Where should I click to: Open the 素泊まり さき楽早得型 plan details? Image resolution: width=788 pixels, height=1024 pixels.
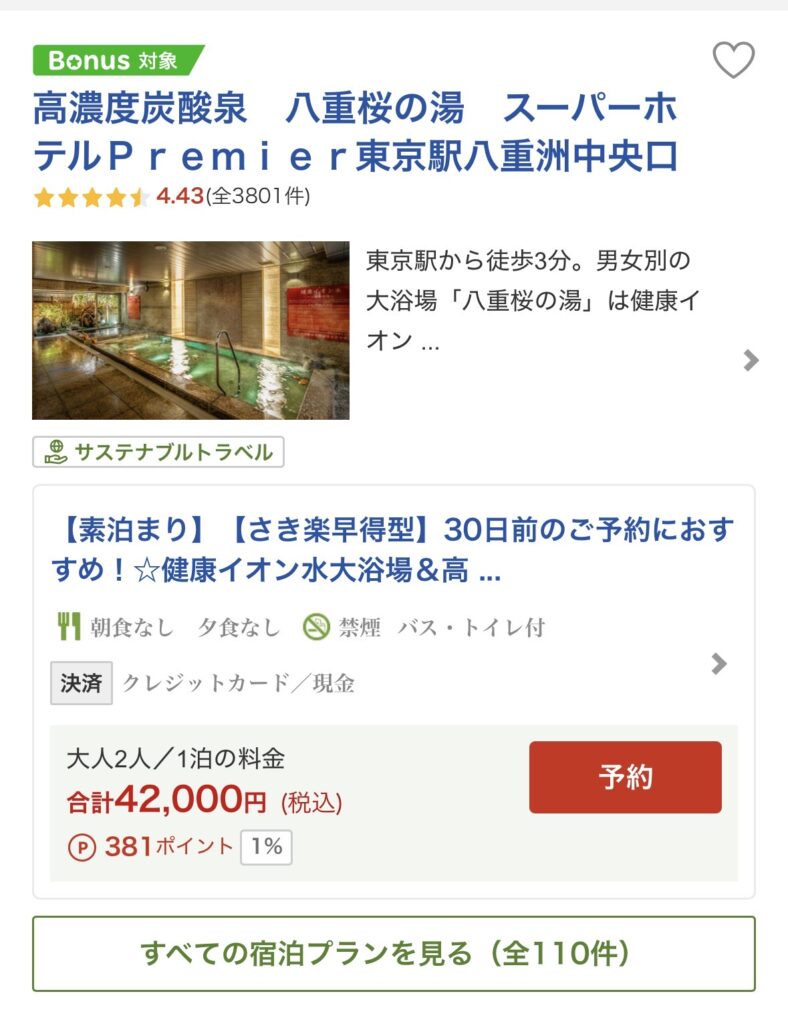(392, 550)
